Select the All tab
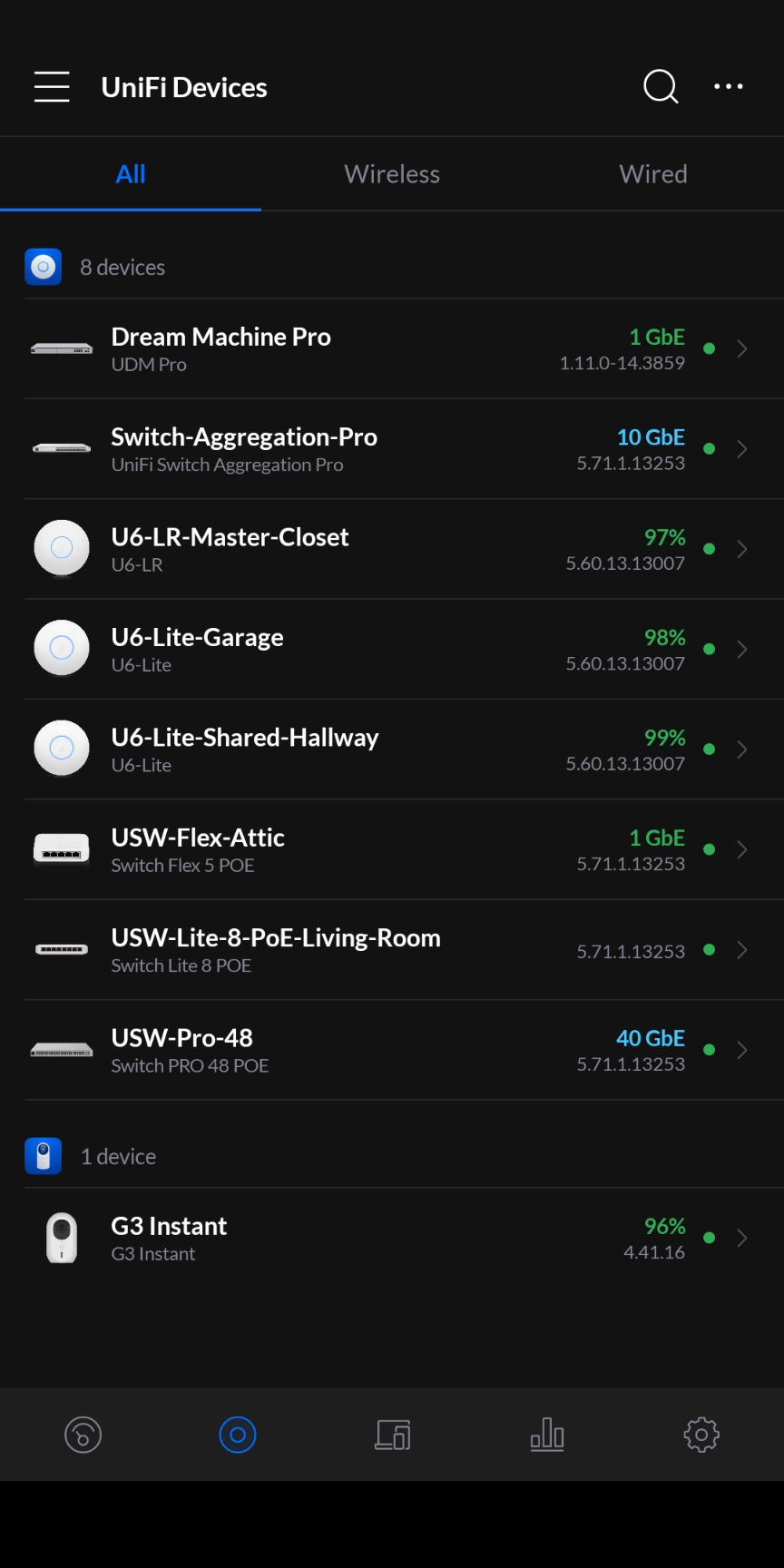This screenshot has width=784, height=1568. (x=131, y=174)
